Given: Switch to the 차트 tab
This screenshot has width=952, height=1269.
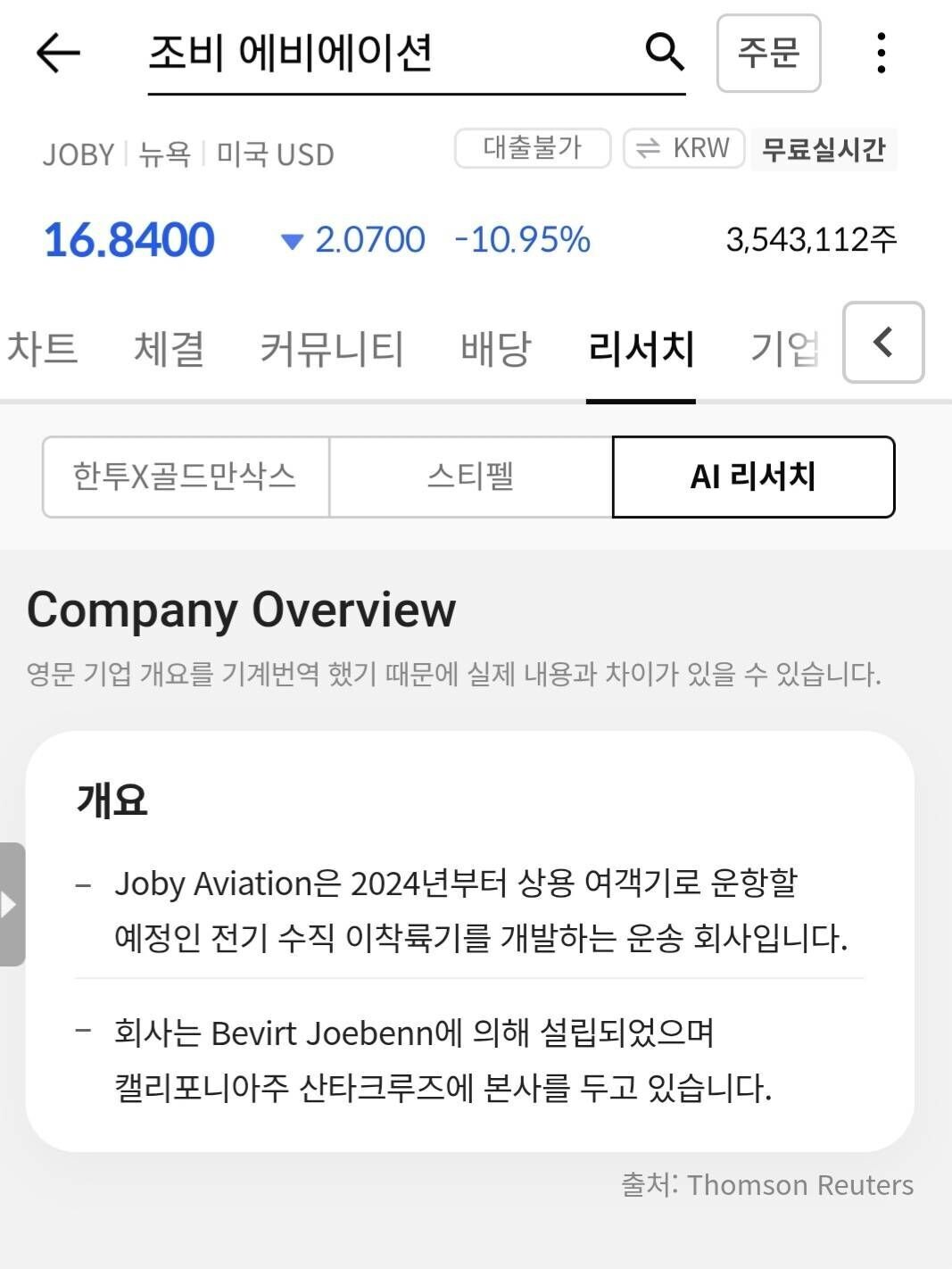Looking at the screenshot, I should (x=42, y=349).
